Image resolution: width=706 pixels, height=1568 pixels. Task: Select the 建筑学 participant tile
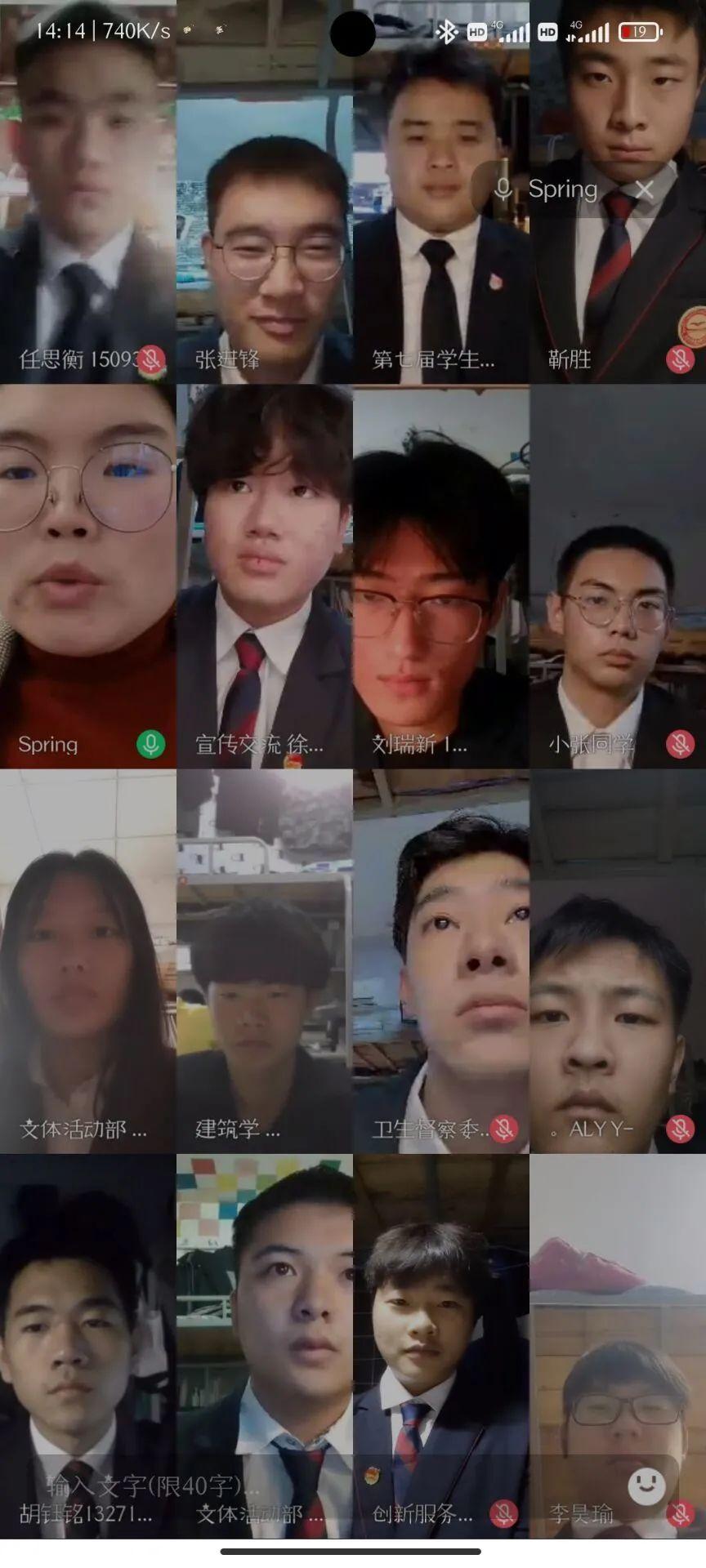[264, 961]
